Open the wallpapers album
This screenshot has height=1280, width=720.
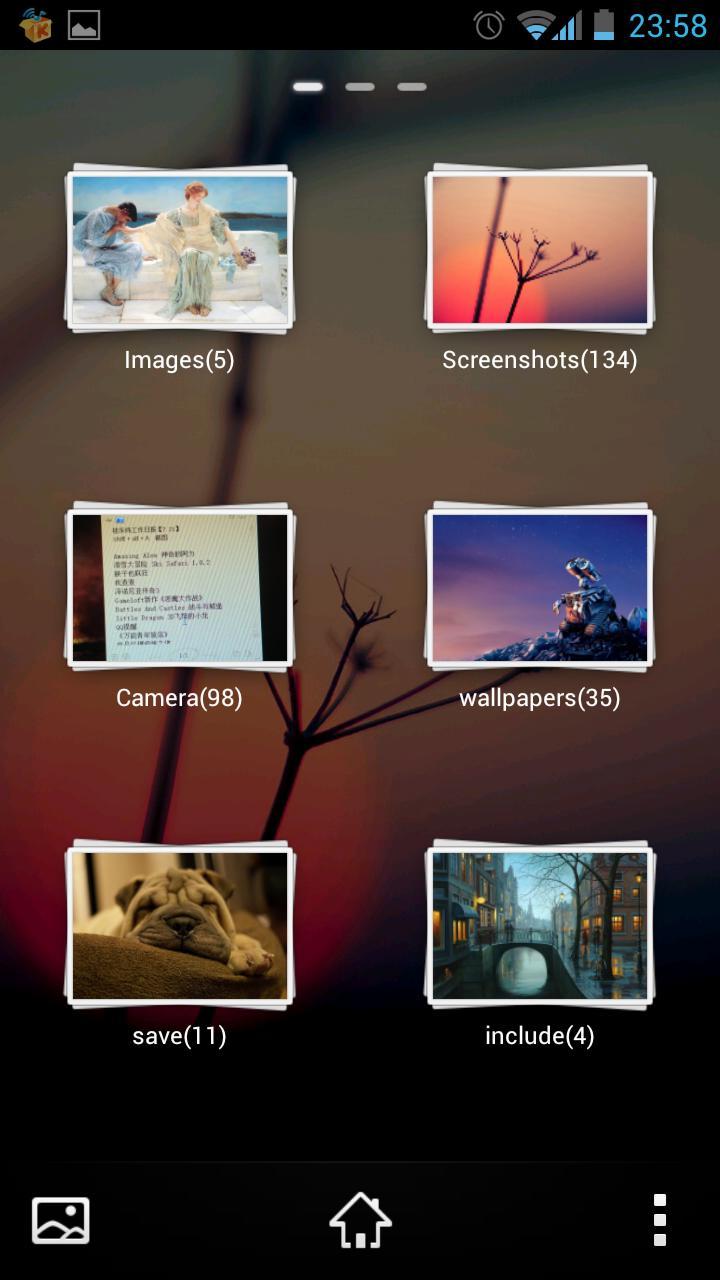tap(540, 587)
